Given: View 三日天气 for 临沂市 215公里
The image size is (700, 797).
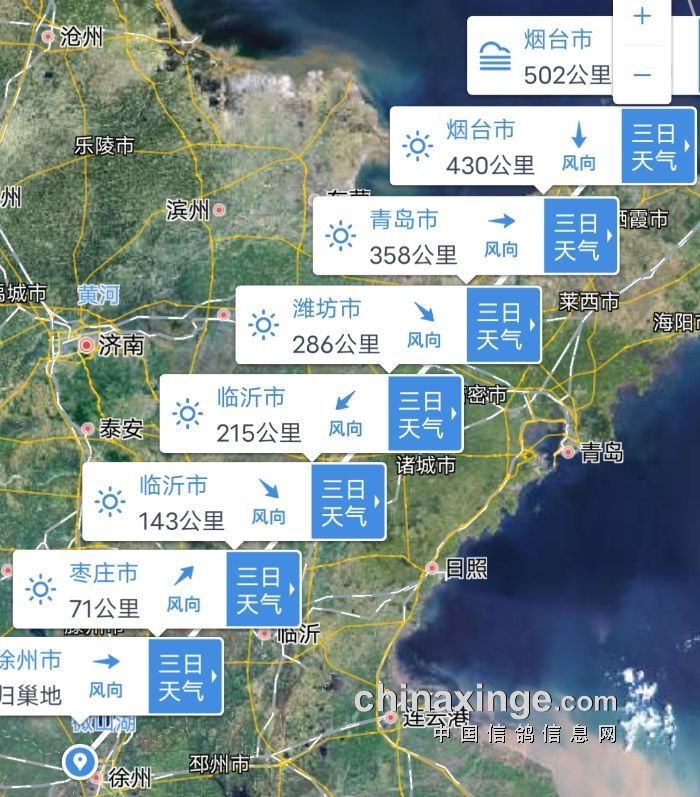Looking at the screenshot, I should (x=425, y=413).
